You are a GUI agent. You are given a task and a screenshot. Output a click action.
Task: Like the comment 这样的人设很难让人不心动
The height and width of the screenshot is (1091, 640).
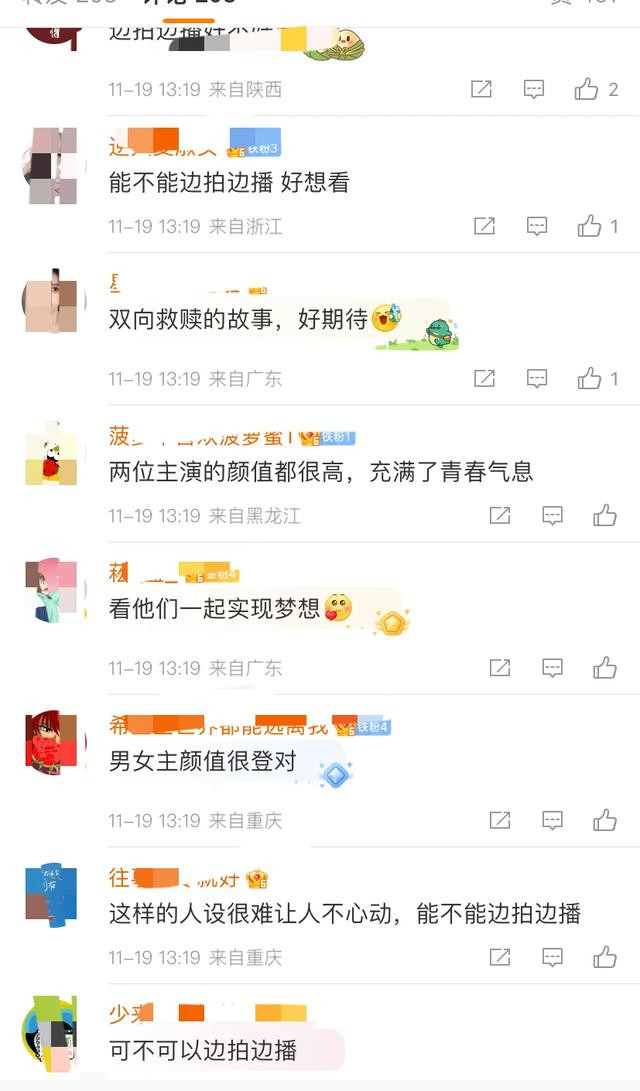point(605,957)
